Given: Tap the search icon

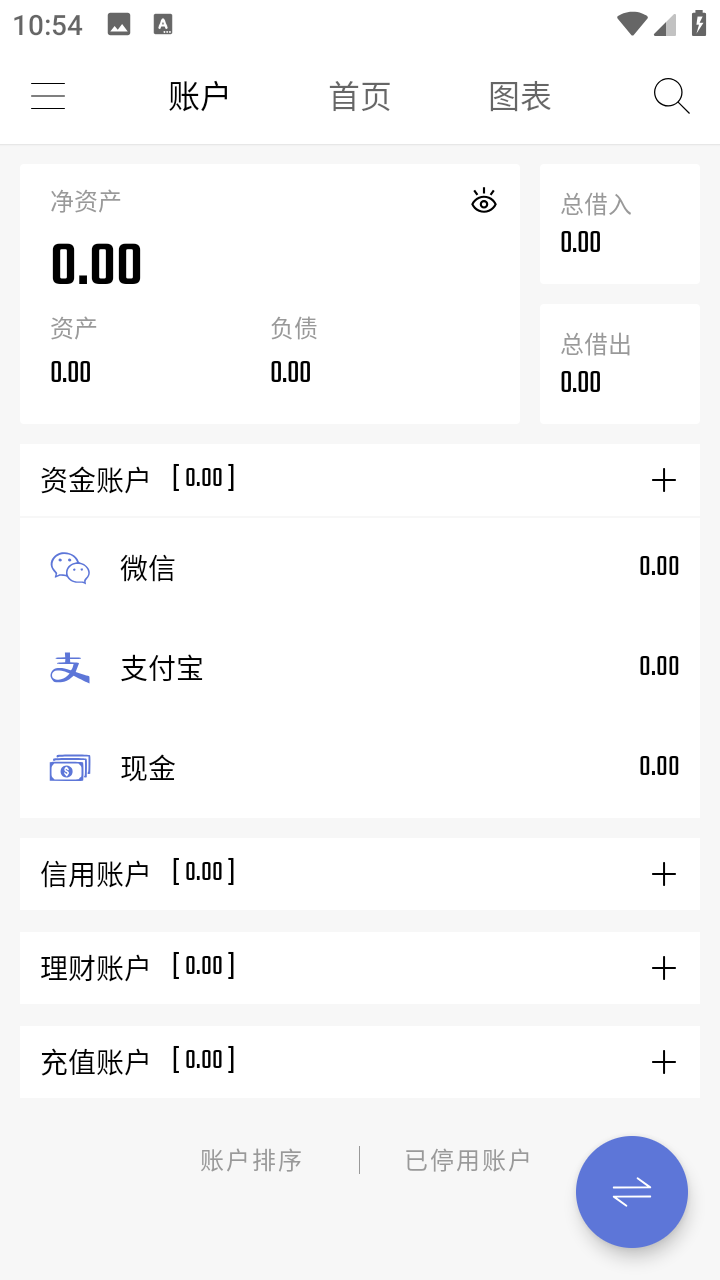Looking at the screenshot, I should (x=672, y=95).
